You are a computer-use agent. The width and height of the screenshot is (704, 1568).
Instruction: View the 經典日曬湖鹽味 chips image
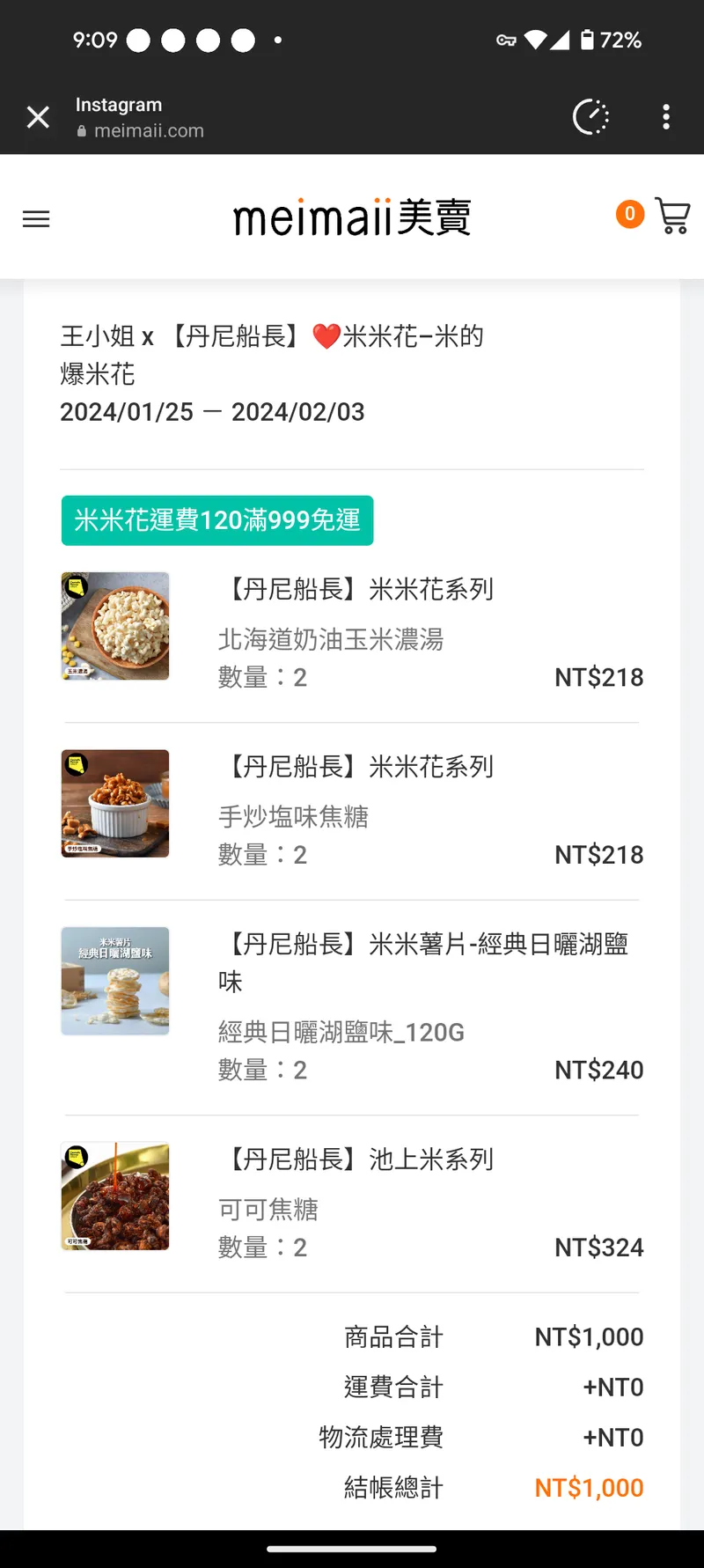tap(115, 981)
